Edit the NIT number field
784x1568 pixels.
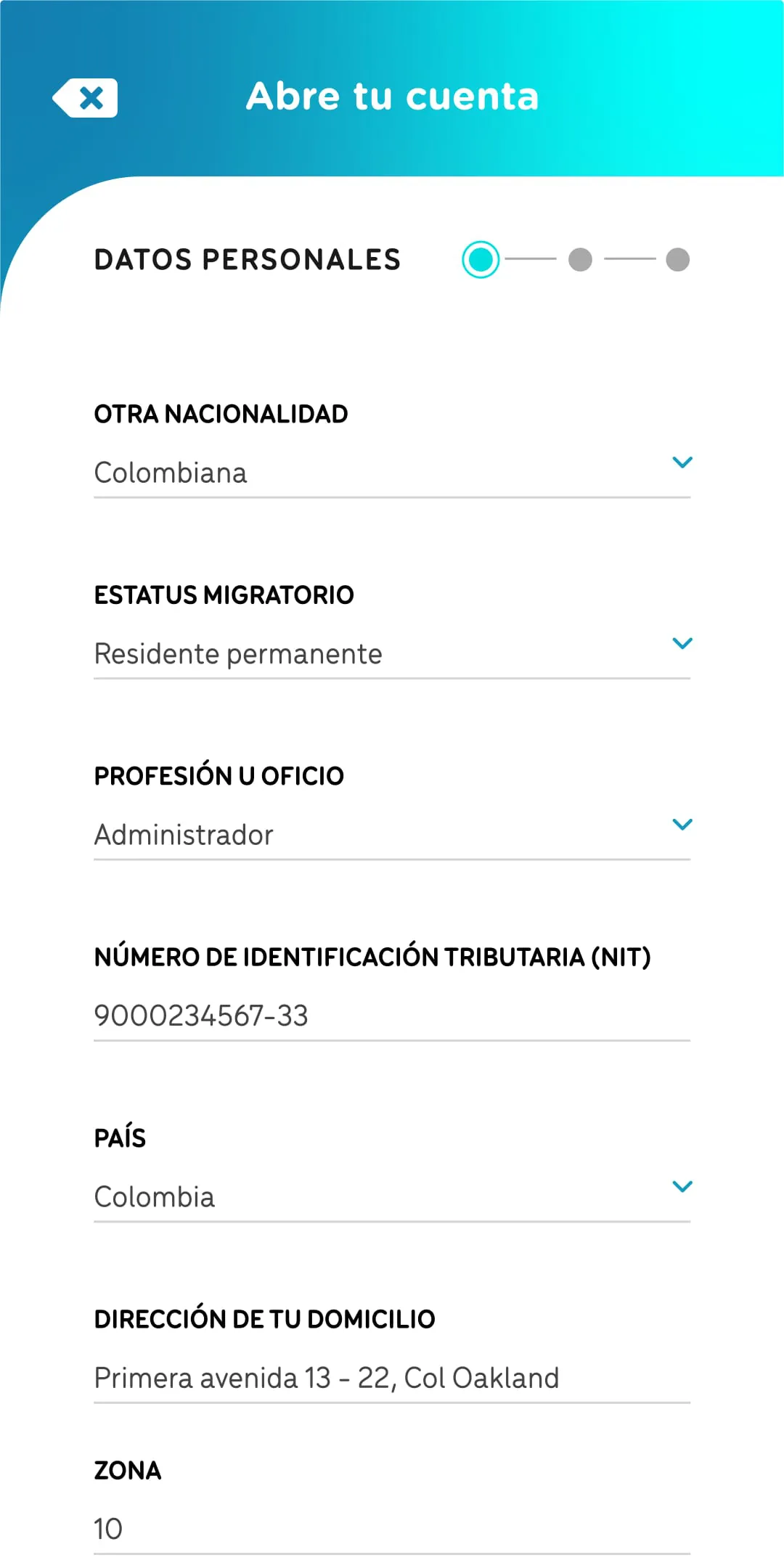point(391,1015)
